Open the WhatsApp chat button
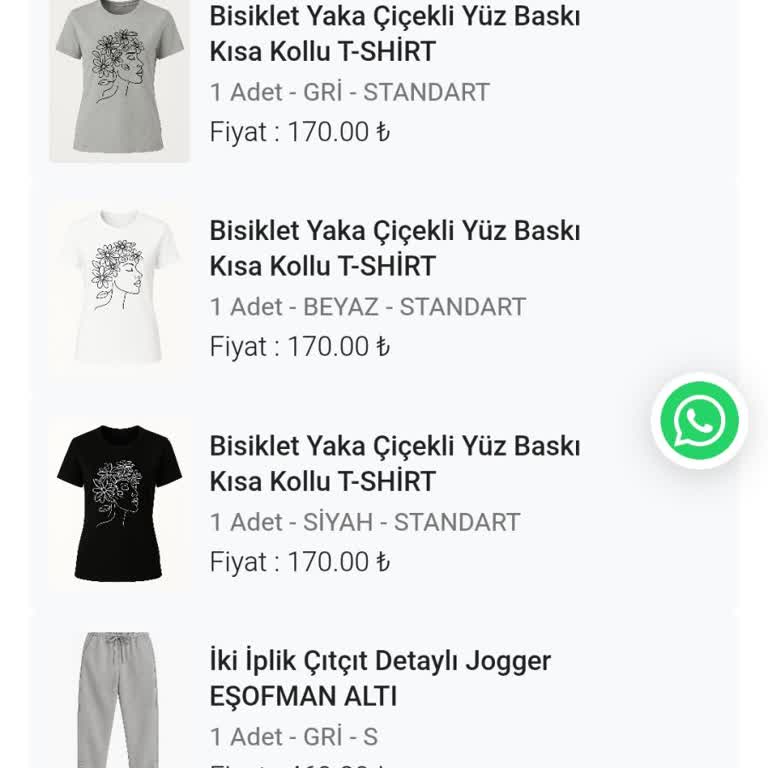The image size is (768, 768). (699, 421)
